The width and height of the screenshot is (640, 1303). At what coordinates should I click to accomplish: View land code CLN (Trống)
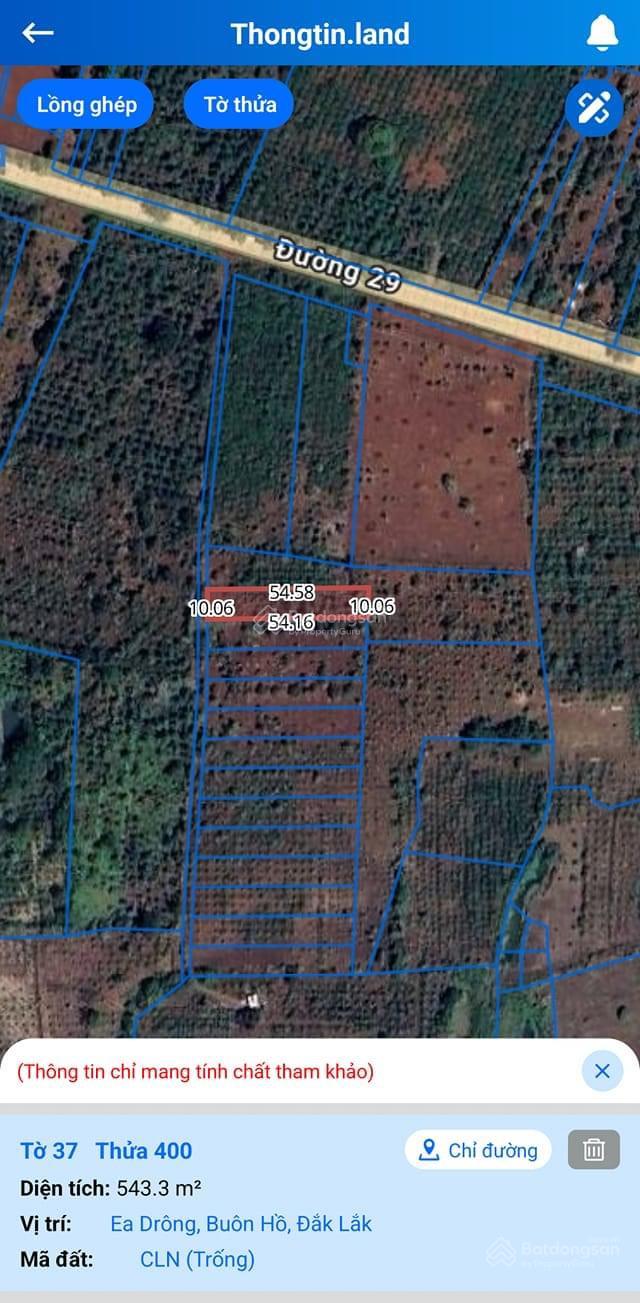point(197,1259)
